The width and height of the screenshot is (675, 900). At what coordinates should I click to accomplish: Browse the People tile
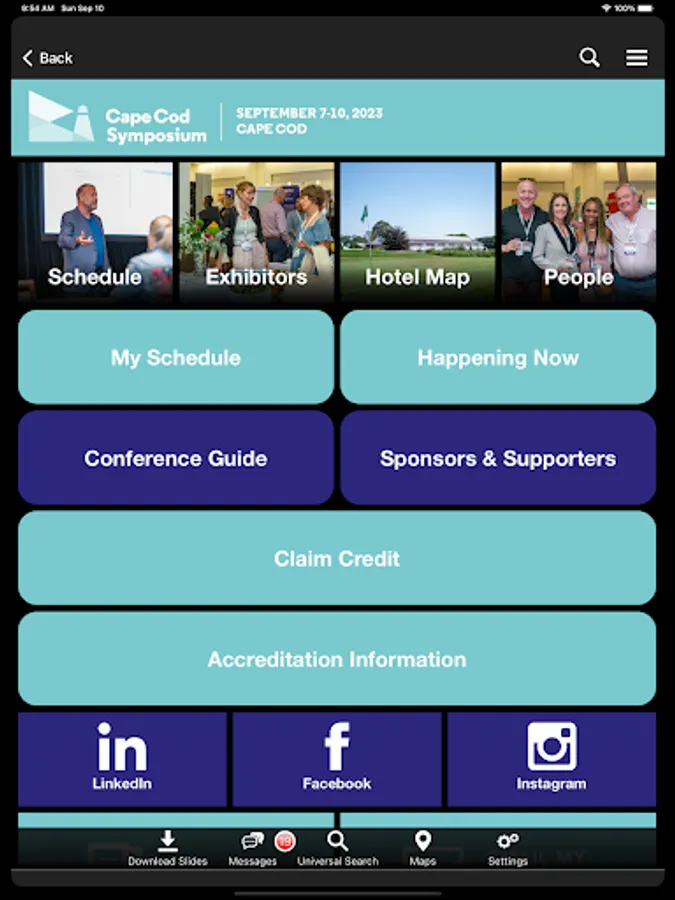(578, 232)
